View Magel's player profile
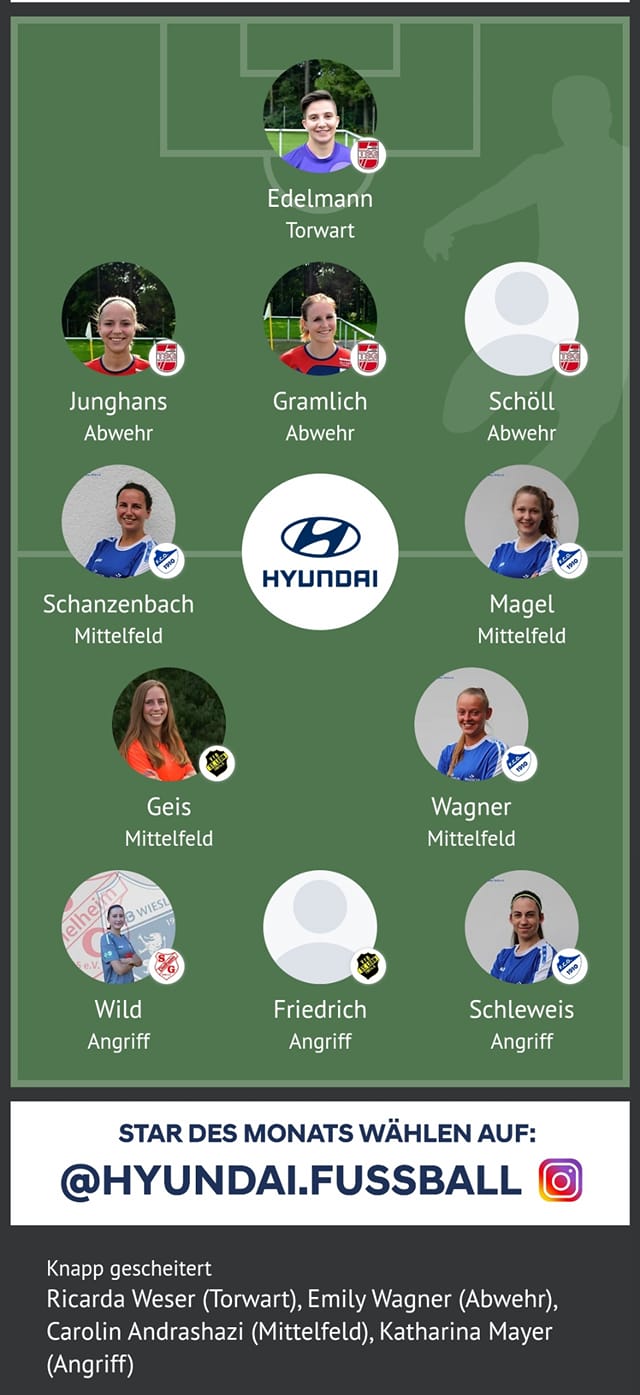The width and height of the screenshot is (640, 1395). (x=521, y=522)
